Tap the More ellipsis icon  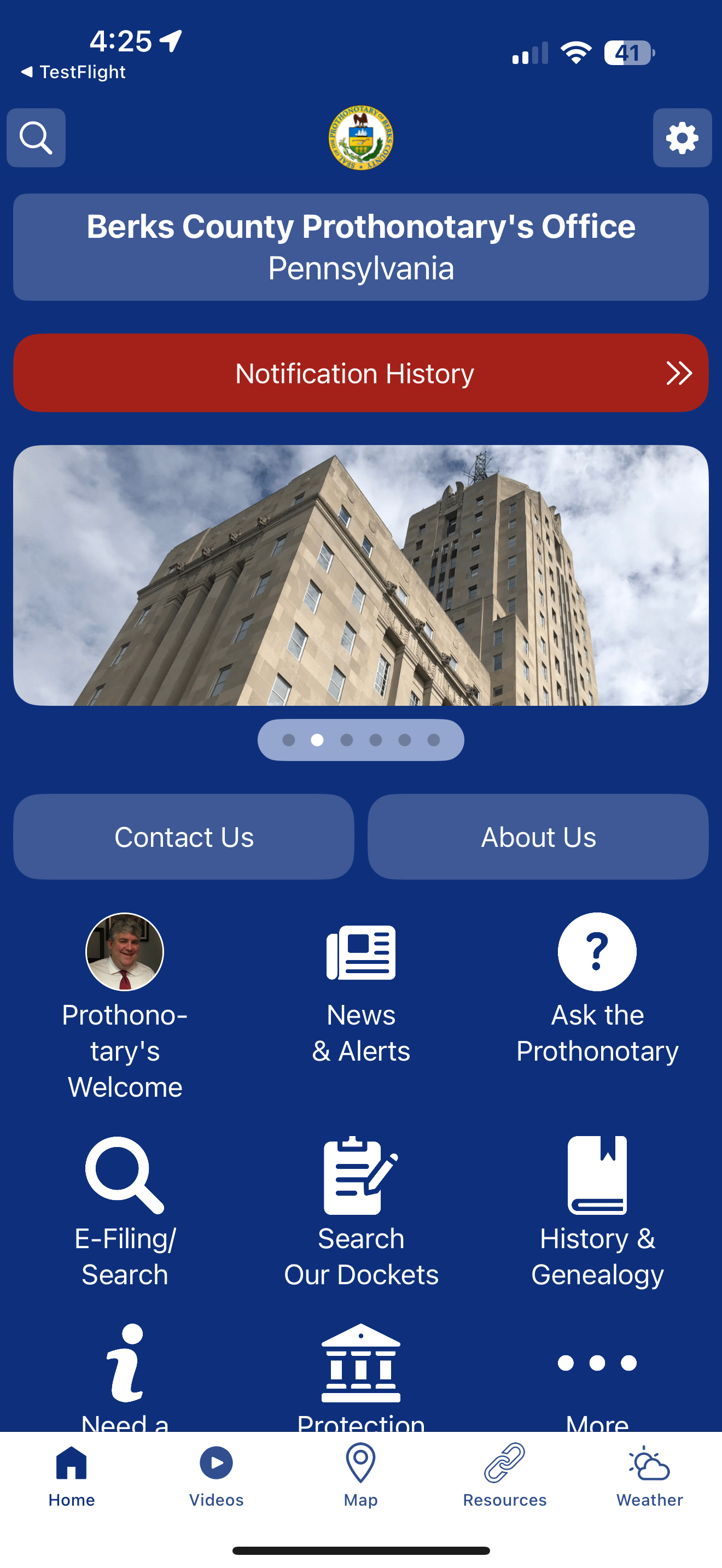(x=597, y=1364)
